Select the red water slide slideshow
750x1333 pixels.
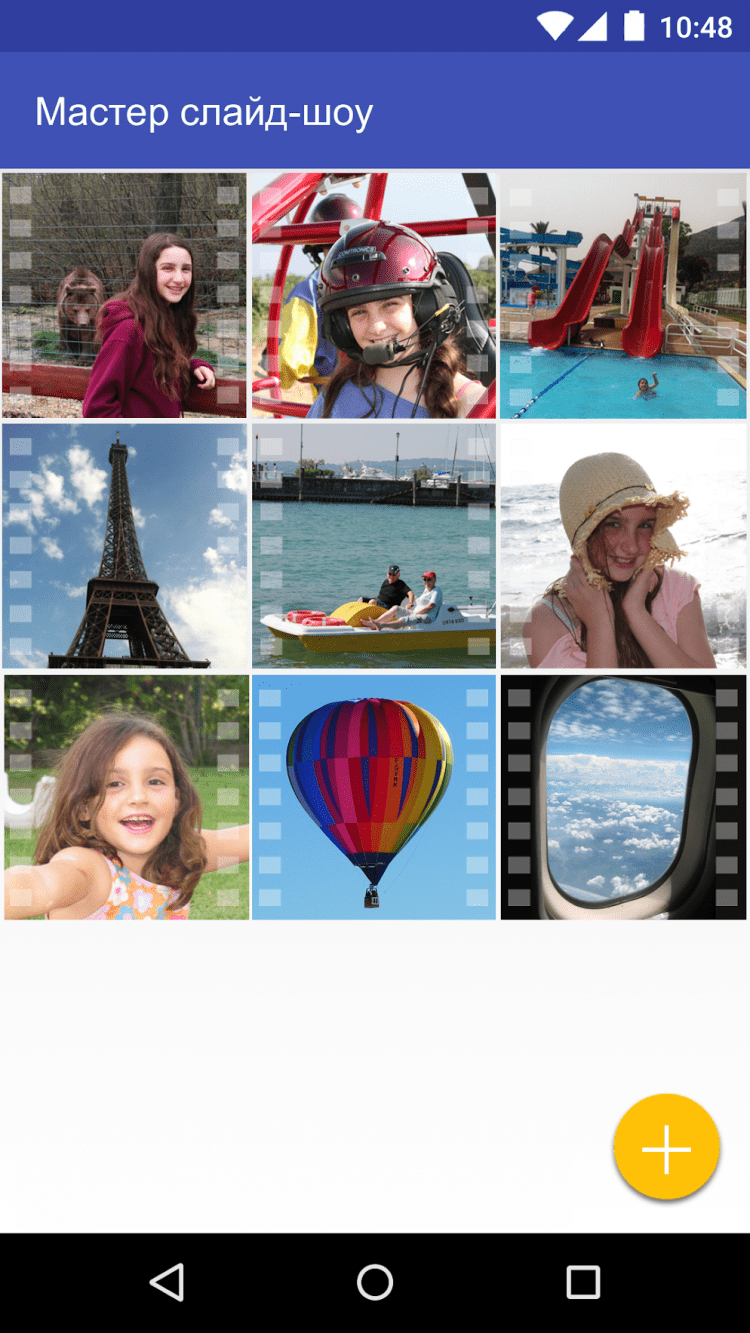tap(623, 295)
